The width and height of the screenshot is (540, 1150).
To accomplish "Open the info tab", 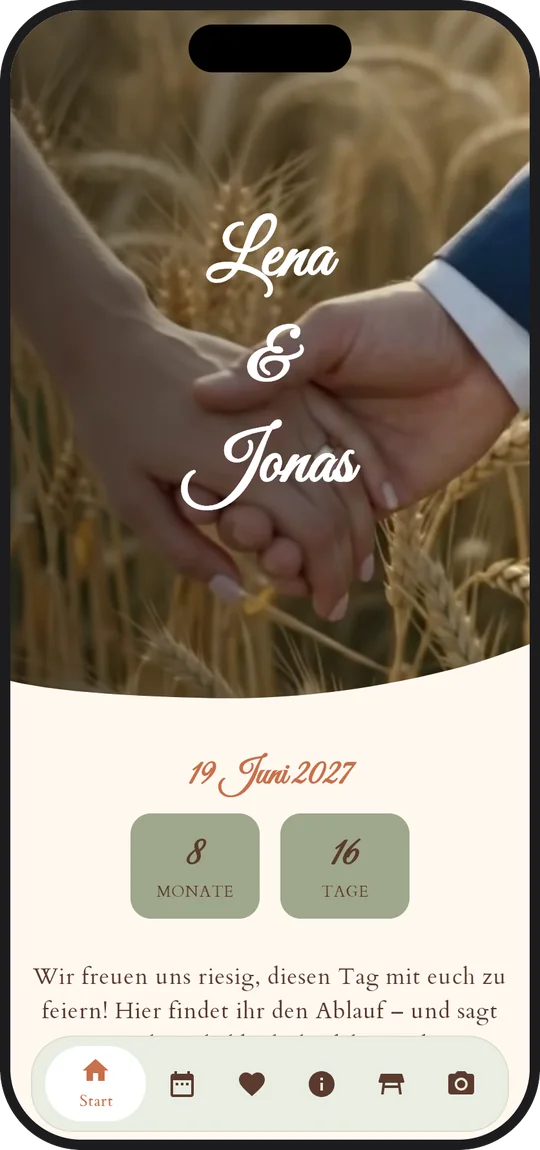I will click(321, 1083).
